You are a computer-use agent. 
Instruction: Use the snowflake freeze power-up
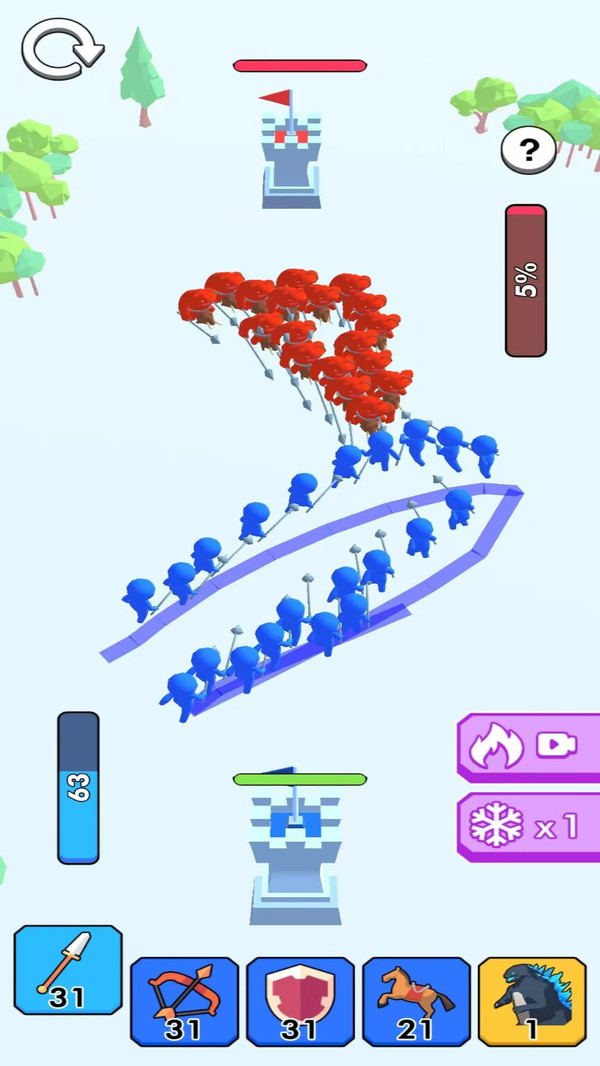pos(528,826)
